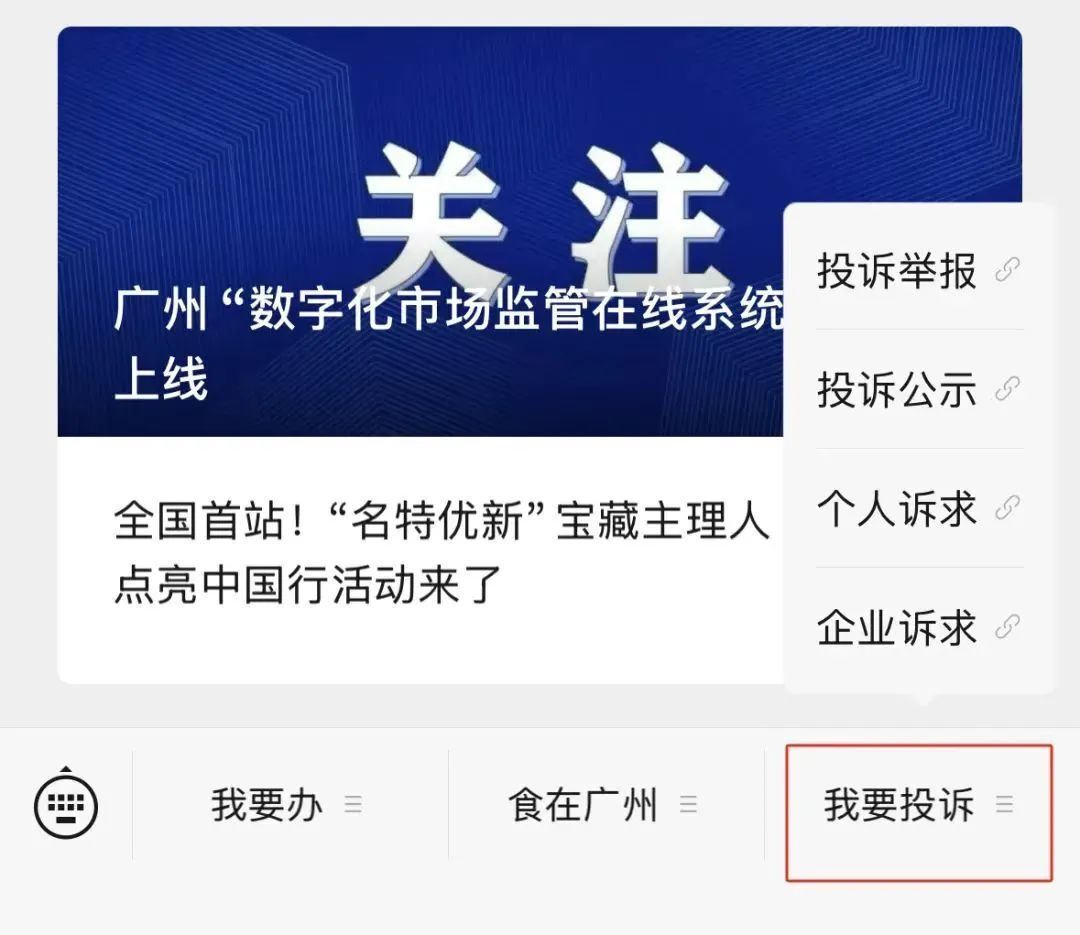
Task: Open 投诉公示 link
Action: click(917, 390)
